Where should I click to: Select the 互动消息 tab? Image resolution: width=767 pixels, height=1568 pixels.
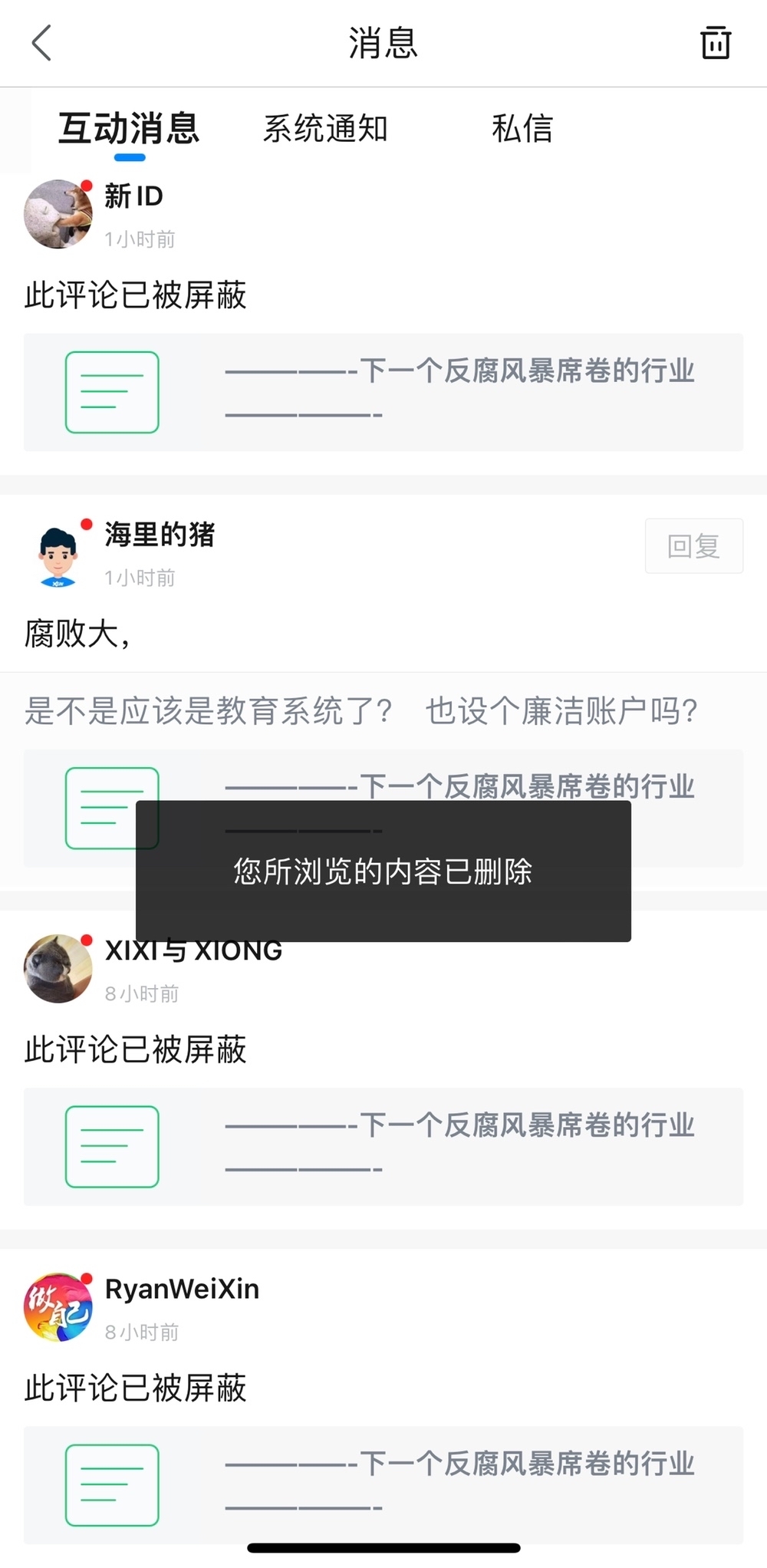(129, 128)
